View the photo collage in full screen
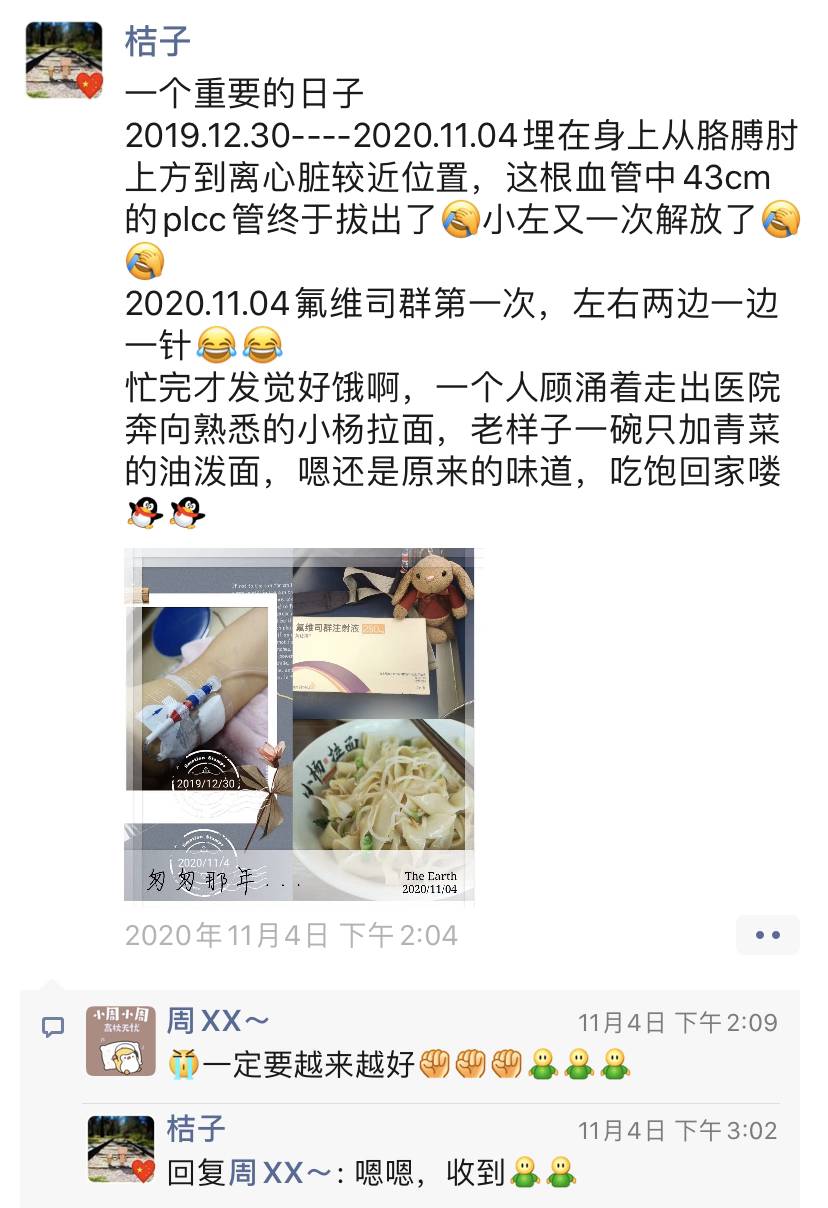 click(x=299, y=724)
